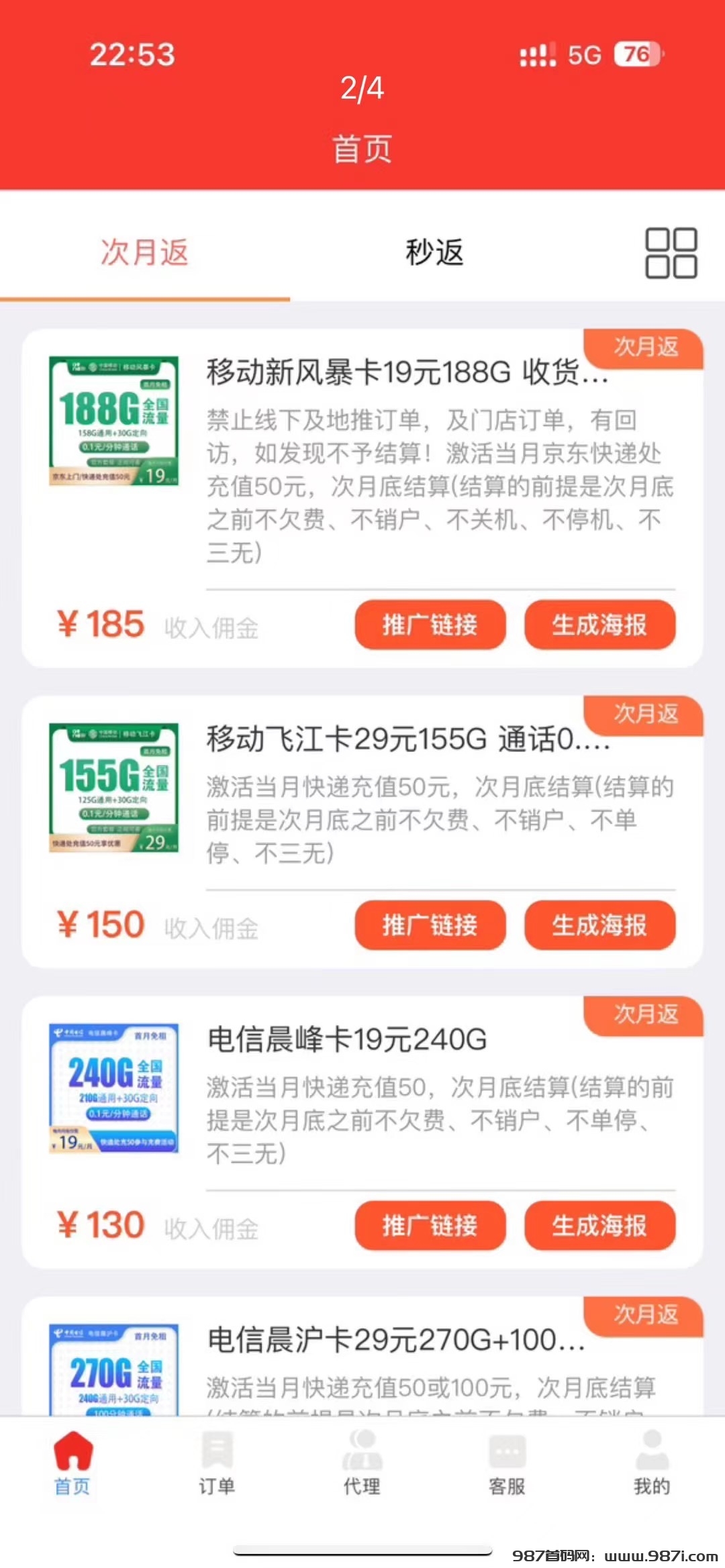Click 生成海报 for 移动飞江卡

[601, 925]
